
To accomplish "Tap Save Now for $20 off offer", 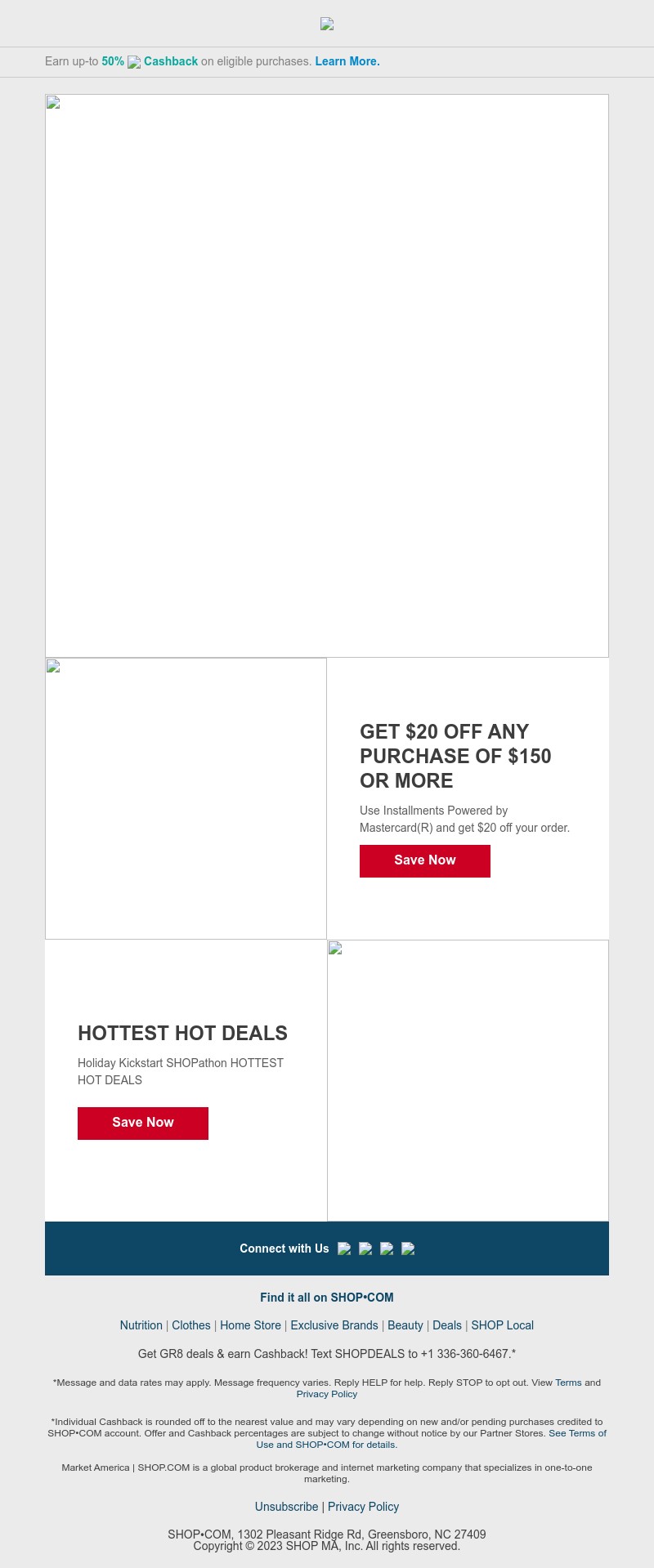I will pos(424,860).
